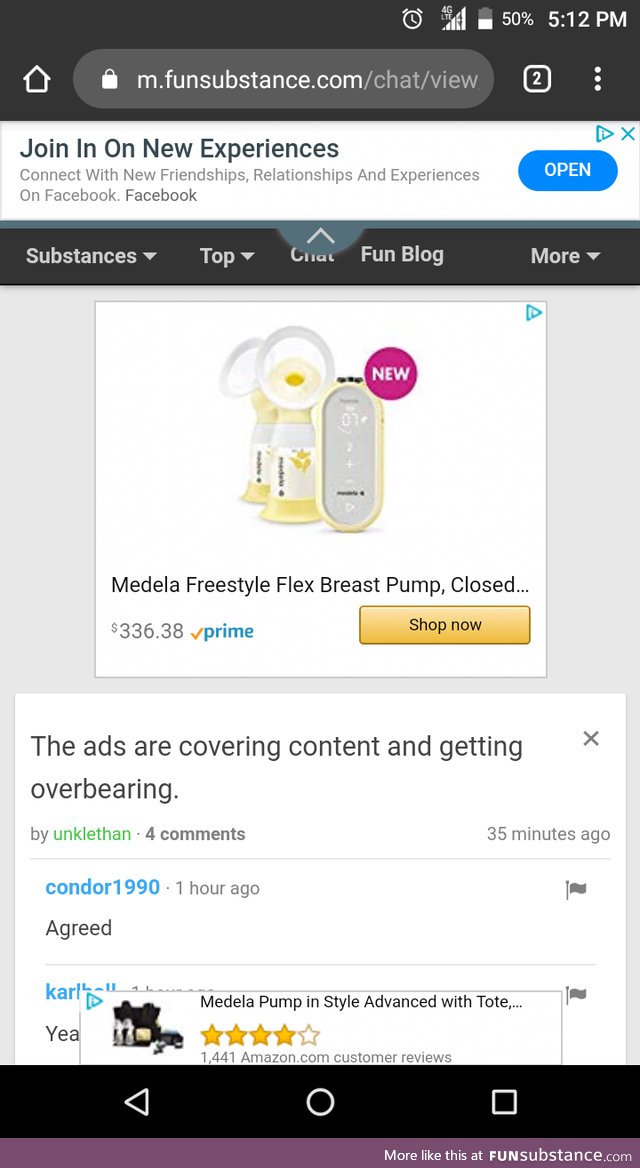Expand the More menu
This screenshot has width=640, height=1168.
point(565,256)
